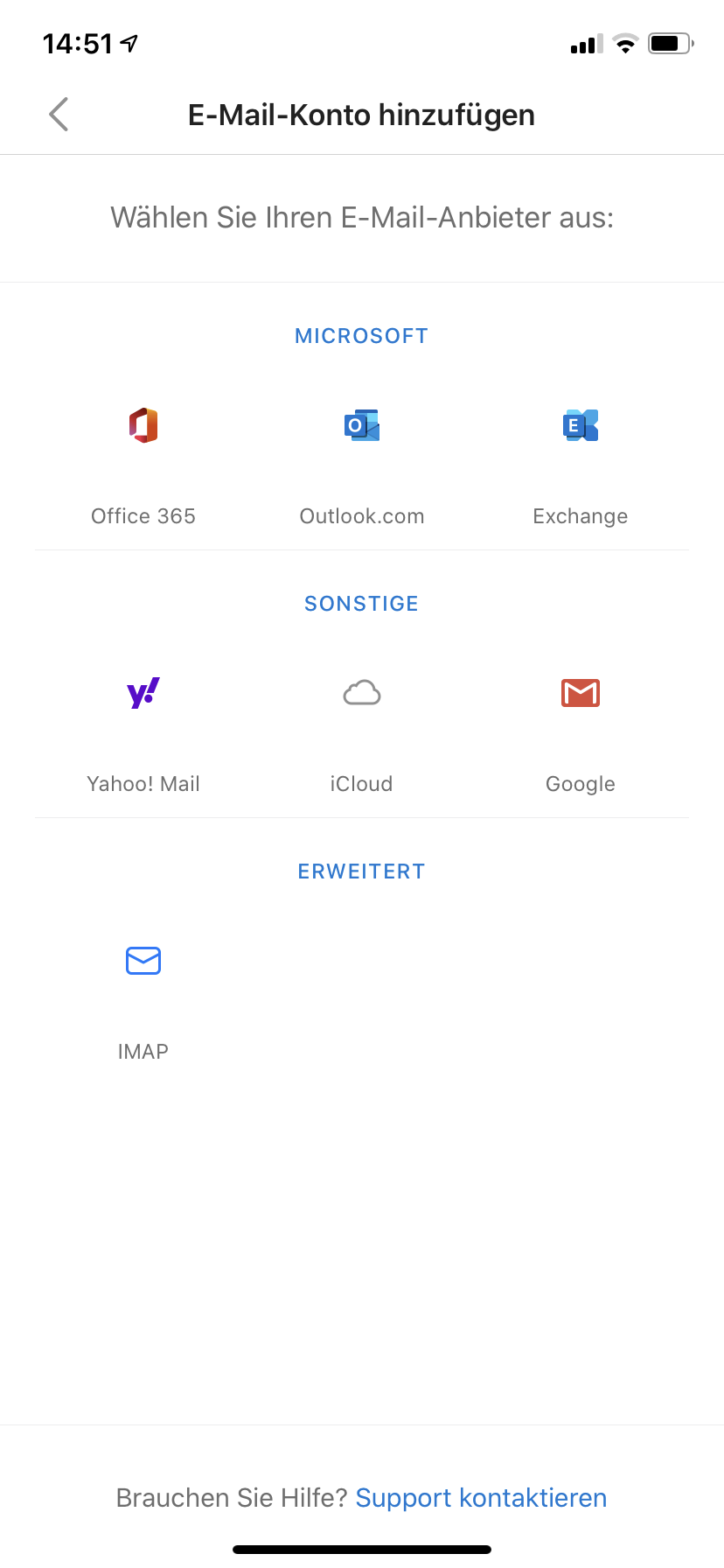Screen dimensions: 724x1568
Task: Choose Outlook.com as email provider
Action: (x=362, y=464)
